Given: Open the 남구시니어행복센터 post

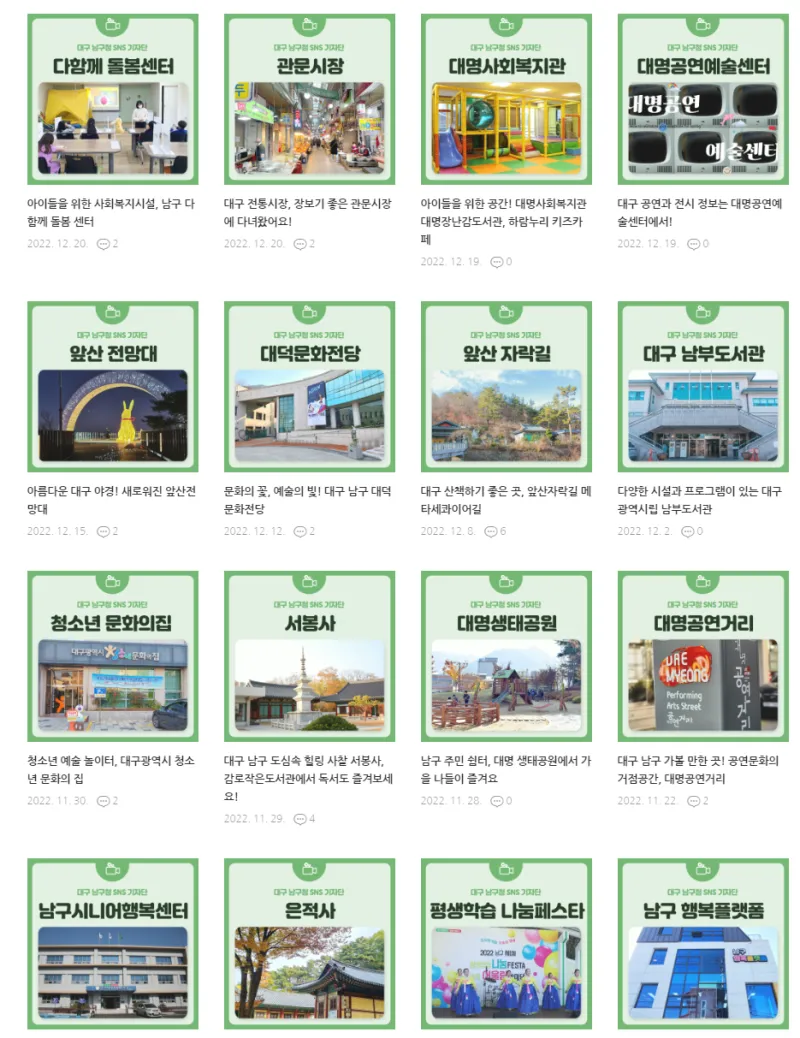Looking at the screenshot, I should (112, 944).
